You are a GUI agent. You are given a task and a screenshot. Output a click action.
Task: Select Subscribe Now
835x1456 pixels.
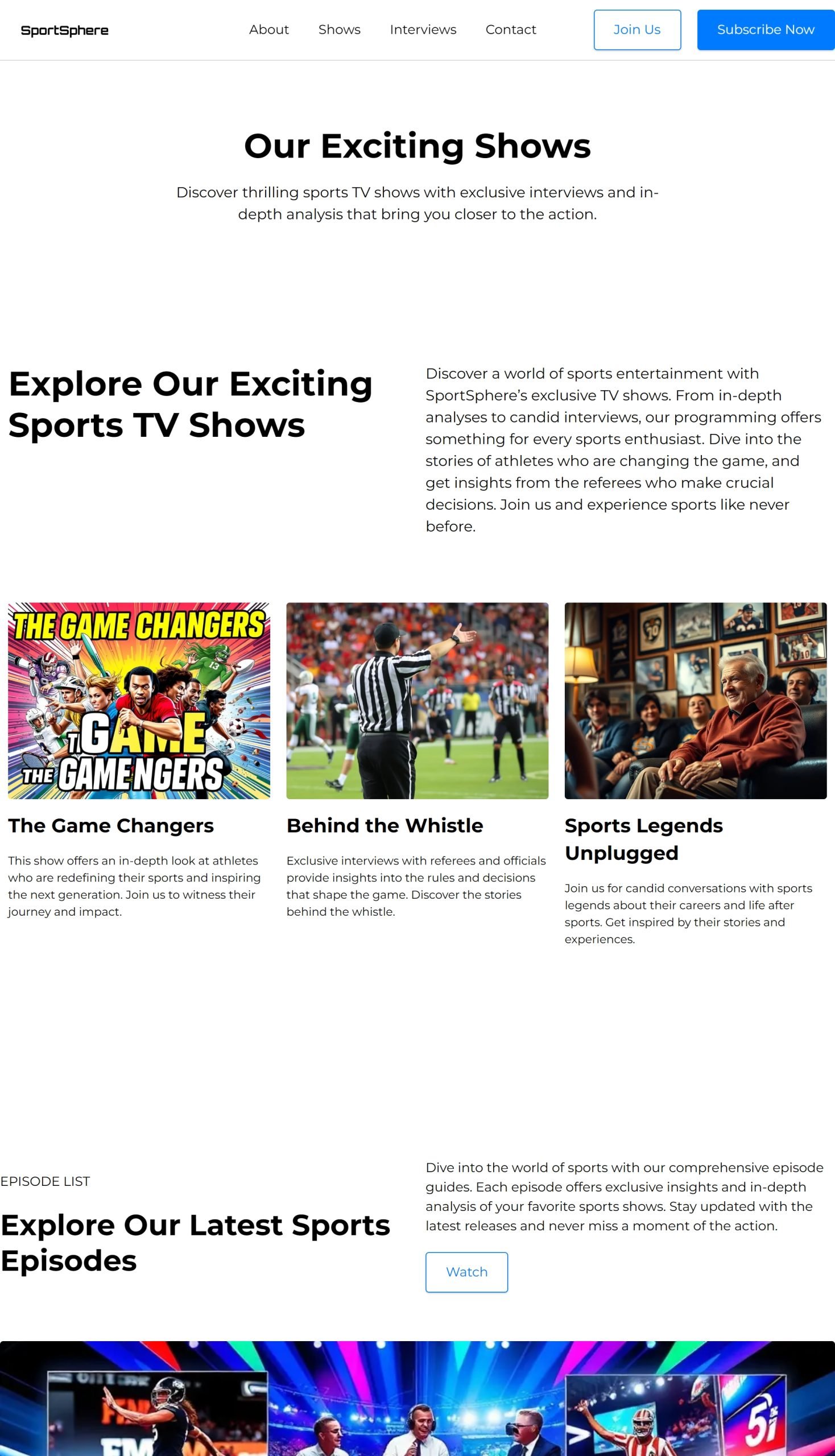tap(765, 30)
